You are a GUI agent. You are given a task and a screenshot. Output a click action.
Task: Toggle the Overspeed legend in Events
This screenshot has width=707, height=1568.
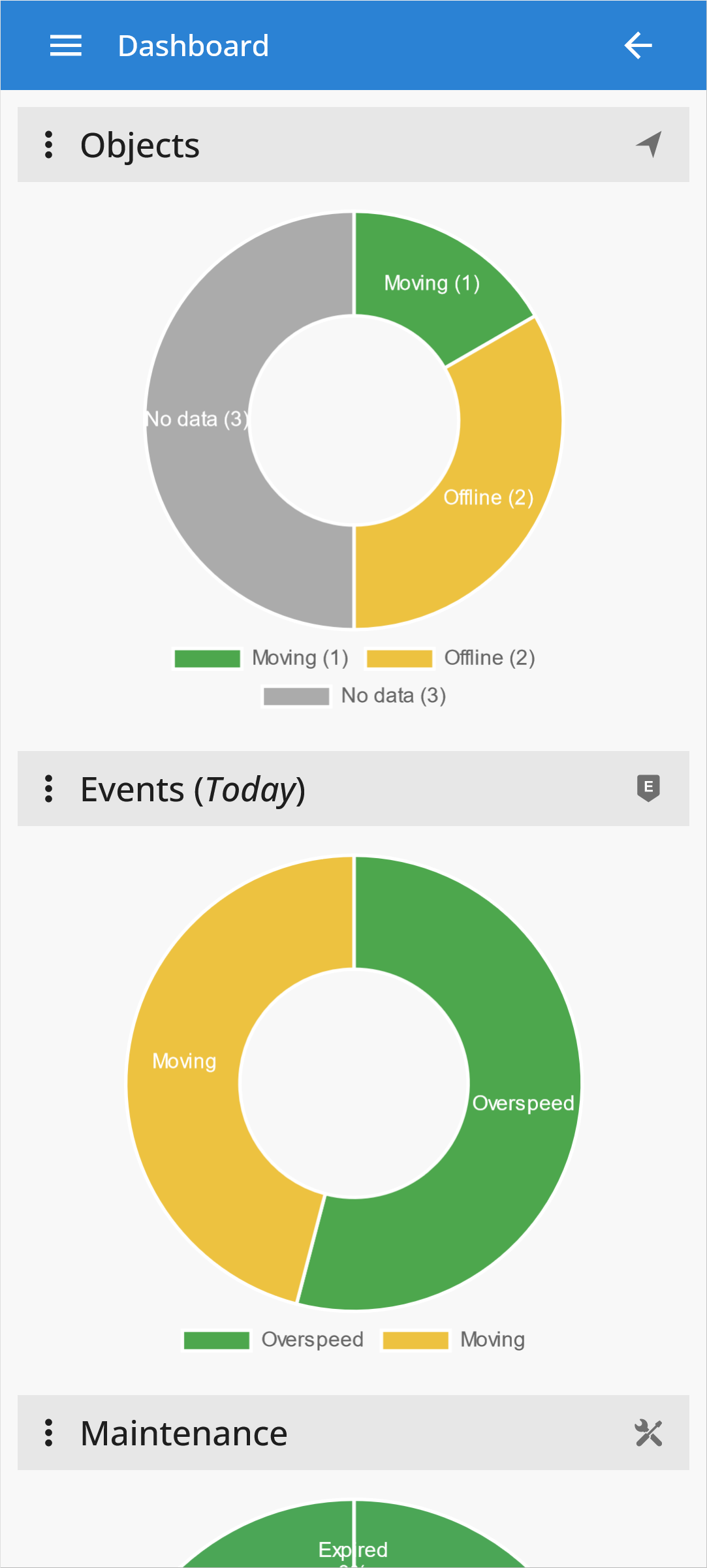point(274,1340)
